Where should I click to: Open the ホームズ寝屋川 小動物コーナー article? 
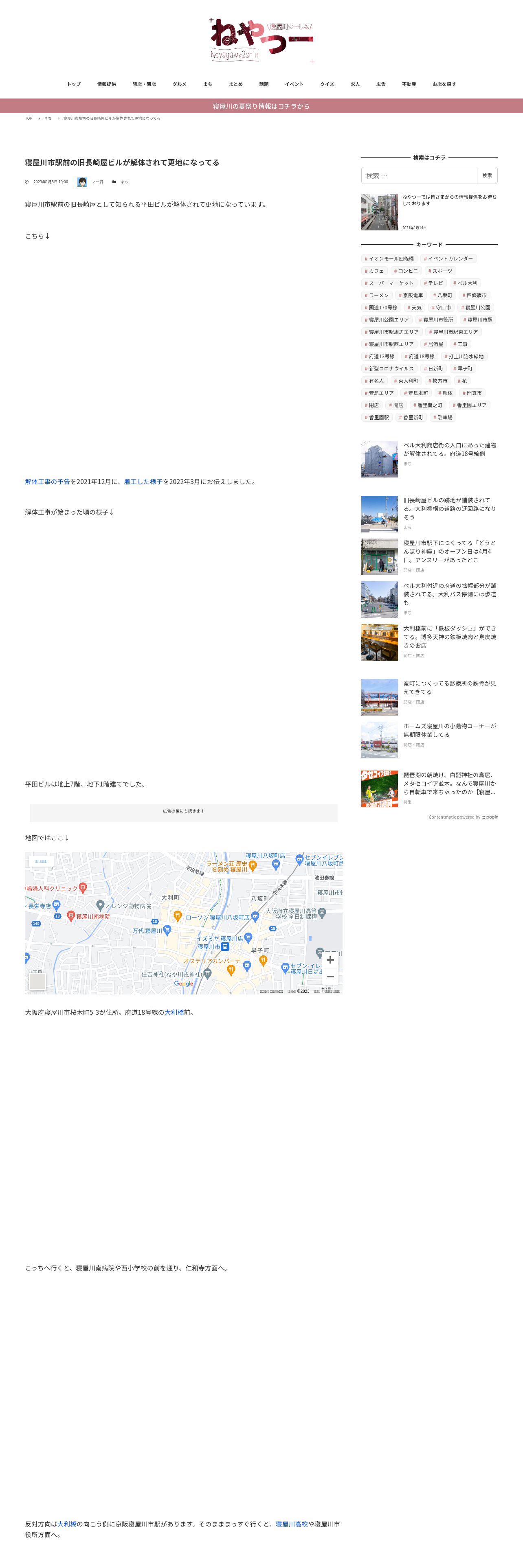(x=449, y=730)
